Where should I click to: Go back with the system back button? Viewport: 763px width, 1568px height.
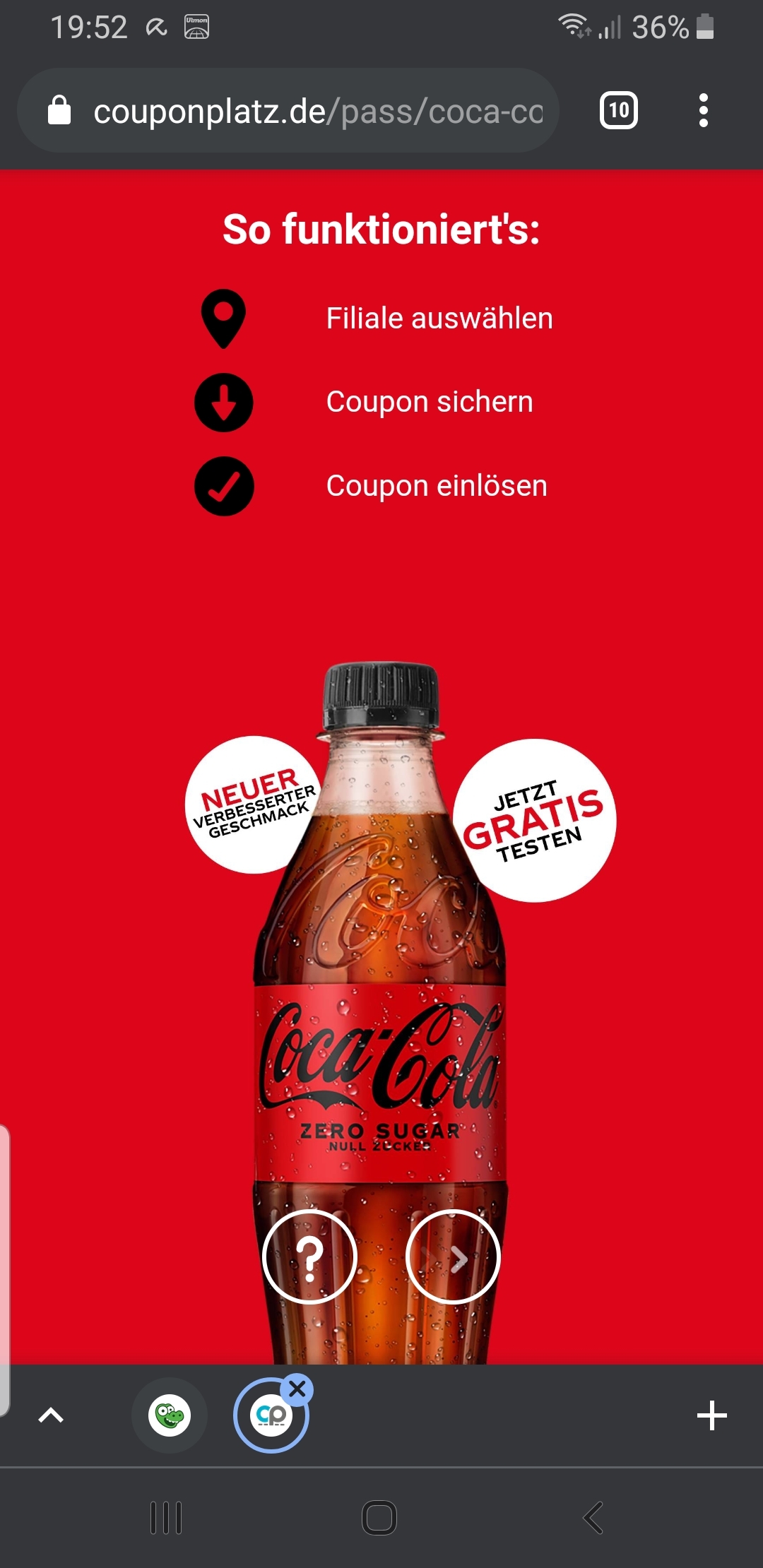[593, 1518]
